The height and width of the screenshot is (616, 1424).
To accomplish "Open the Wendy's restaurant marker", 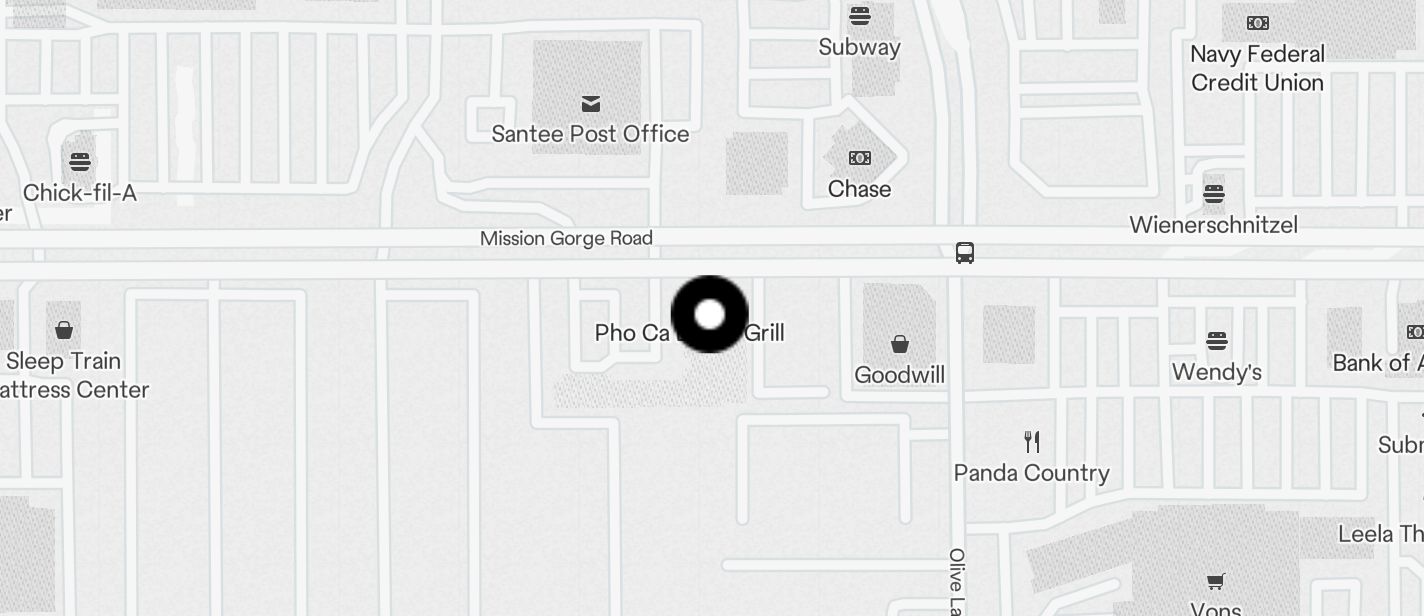I will coord(1216,342).
